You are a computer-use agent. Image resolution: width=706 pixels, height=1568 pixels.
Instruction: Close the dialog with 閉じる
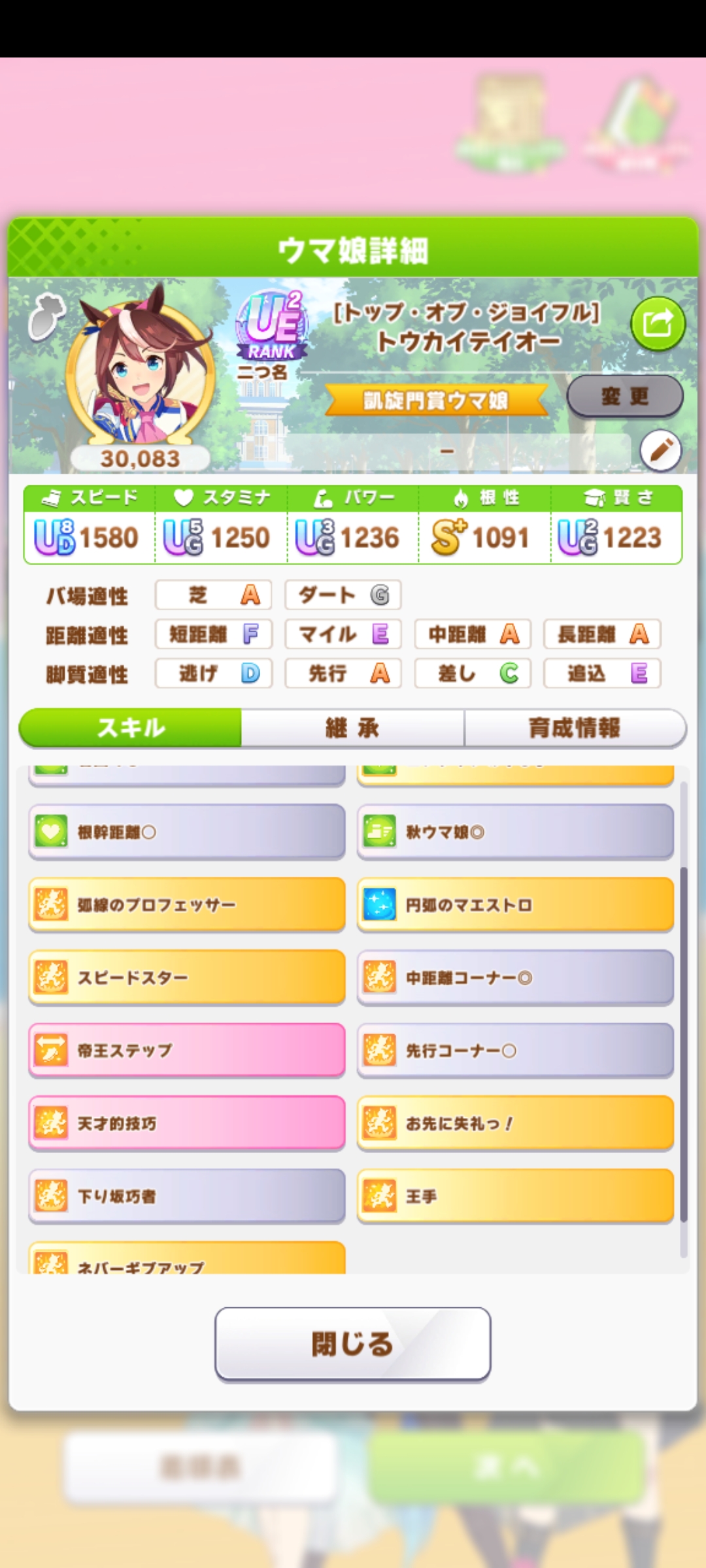(x=352, y=1344)
